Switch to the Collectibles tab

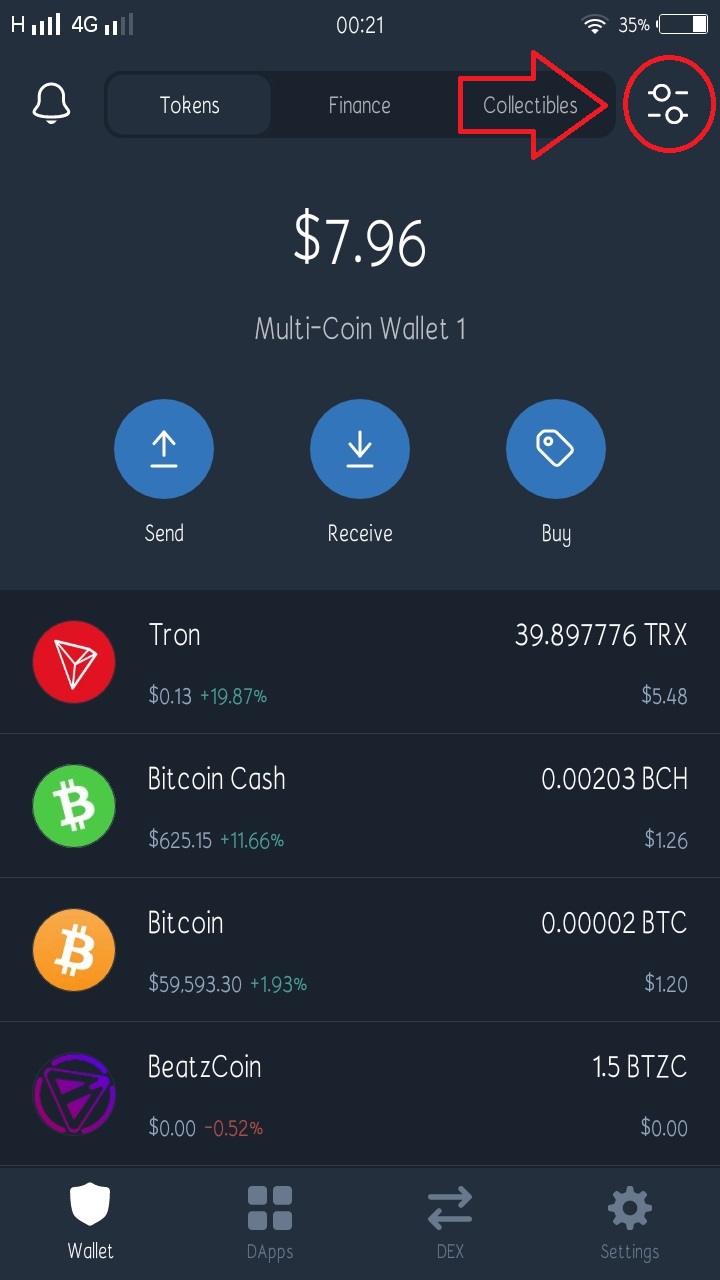click(x=530, y=105)
